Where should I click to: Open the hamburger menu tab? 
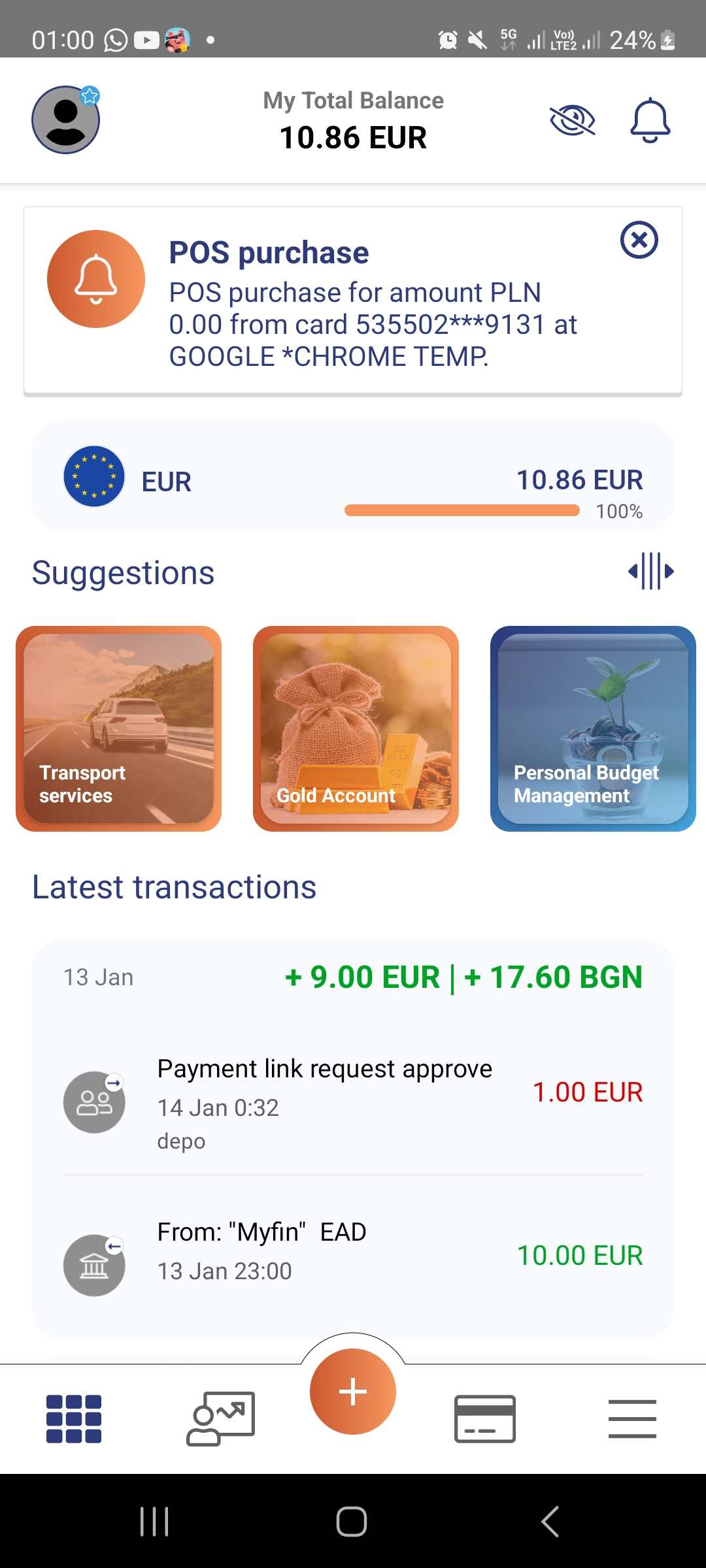pos(632,1419)
